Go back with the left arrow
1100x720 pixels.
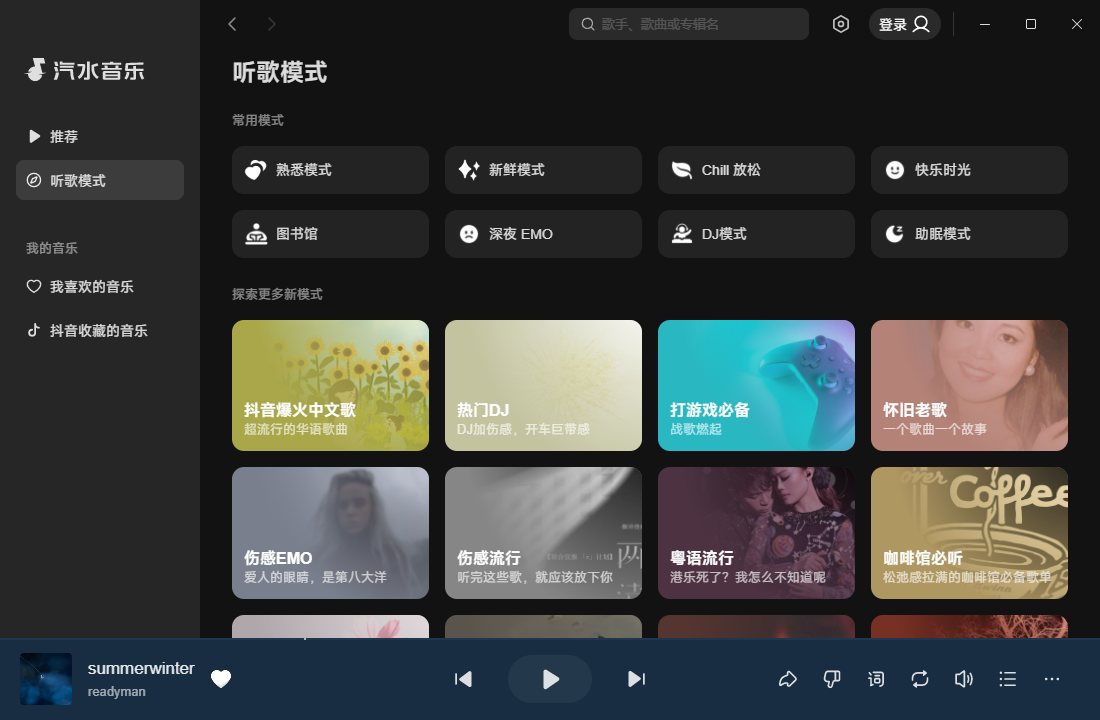pos(233,24)
